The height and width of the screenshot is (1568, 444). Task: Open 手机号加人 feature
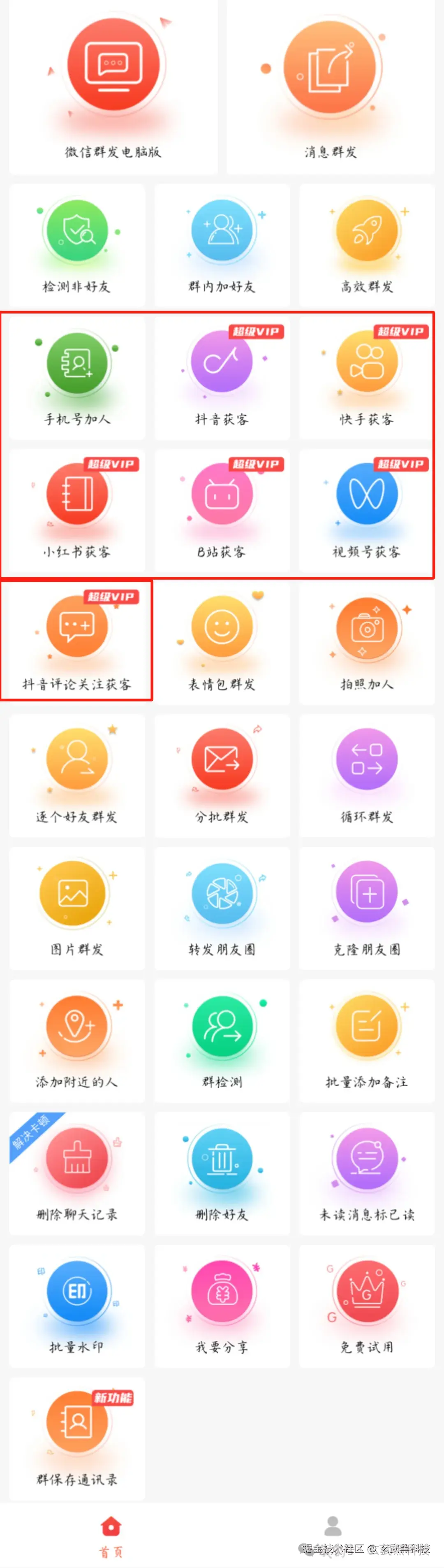point(77,377)
